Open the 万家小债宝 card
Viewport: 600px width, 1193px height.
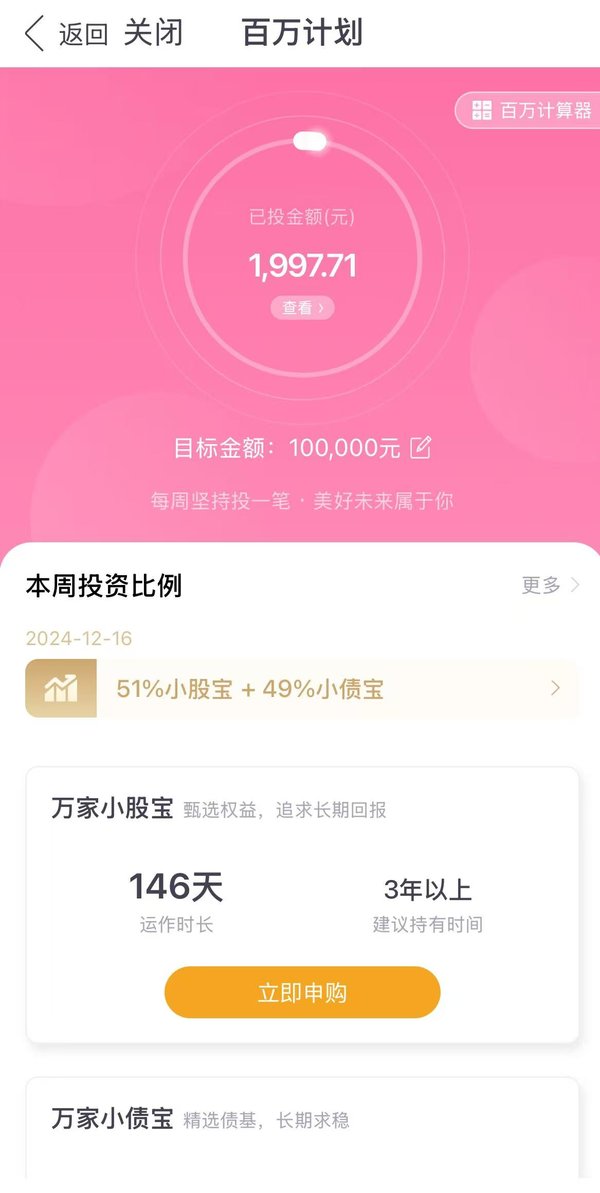pyautogui.click(x=303, y=1128)
